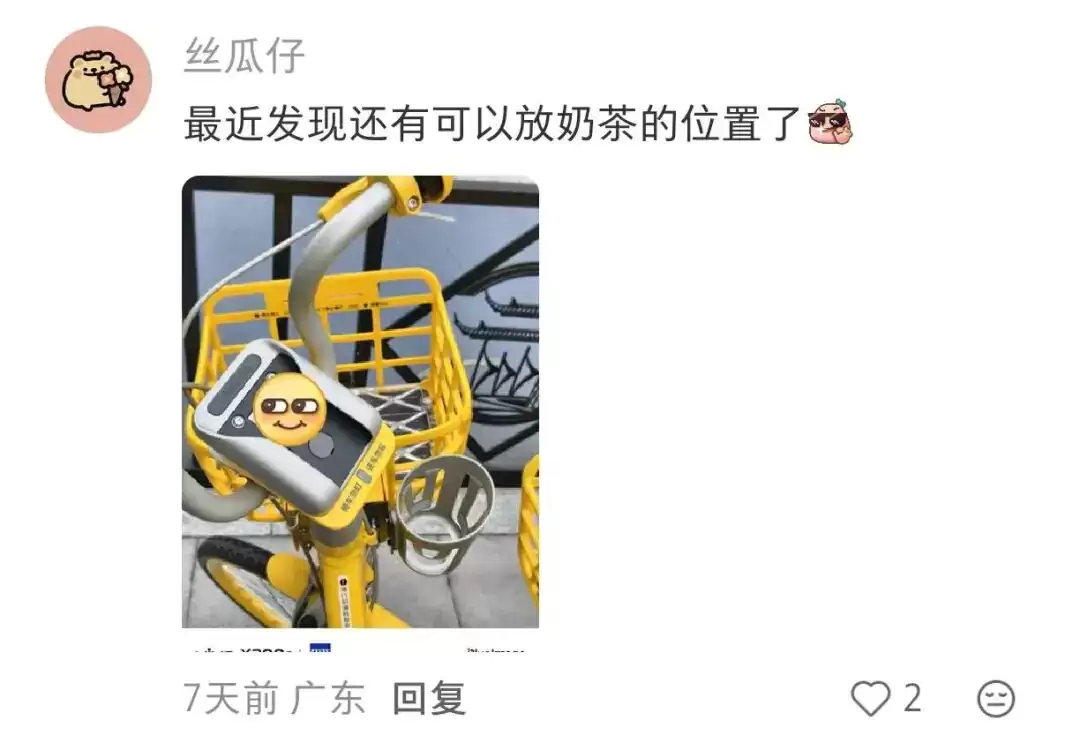Reply to 丝瓜仔's comment via 回复
This screenshot has height=743, width=1080.
click(x=429, y=698)
